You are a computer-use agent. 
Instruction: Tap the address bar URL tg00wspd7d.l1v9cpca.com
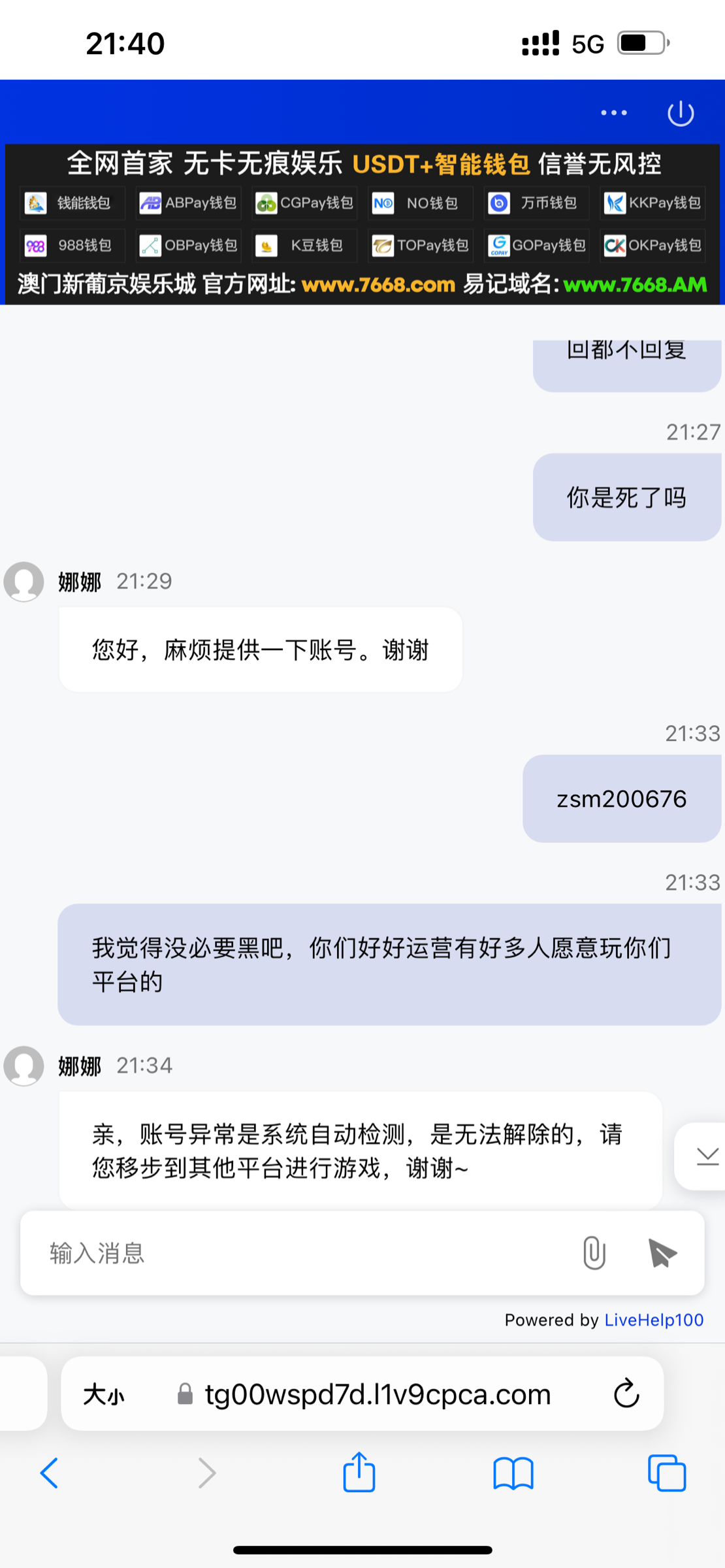[377, 1395]
